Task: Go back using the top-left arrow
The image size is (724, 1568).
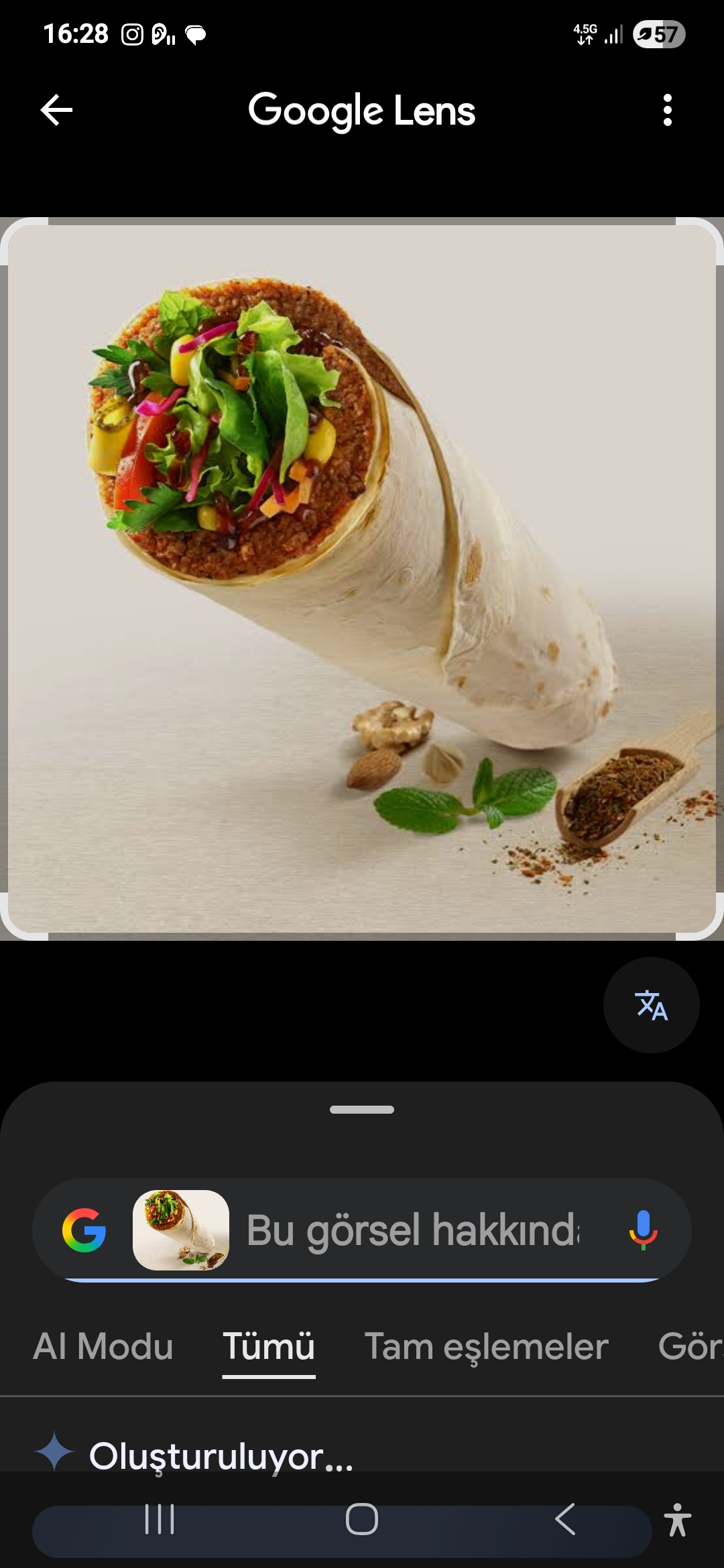Action: 56,110
